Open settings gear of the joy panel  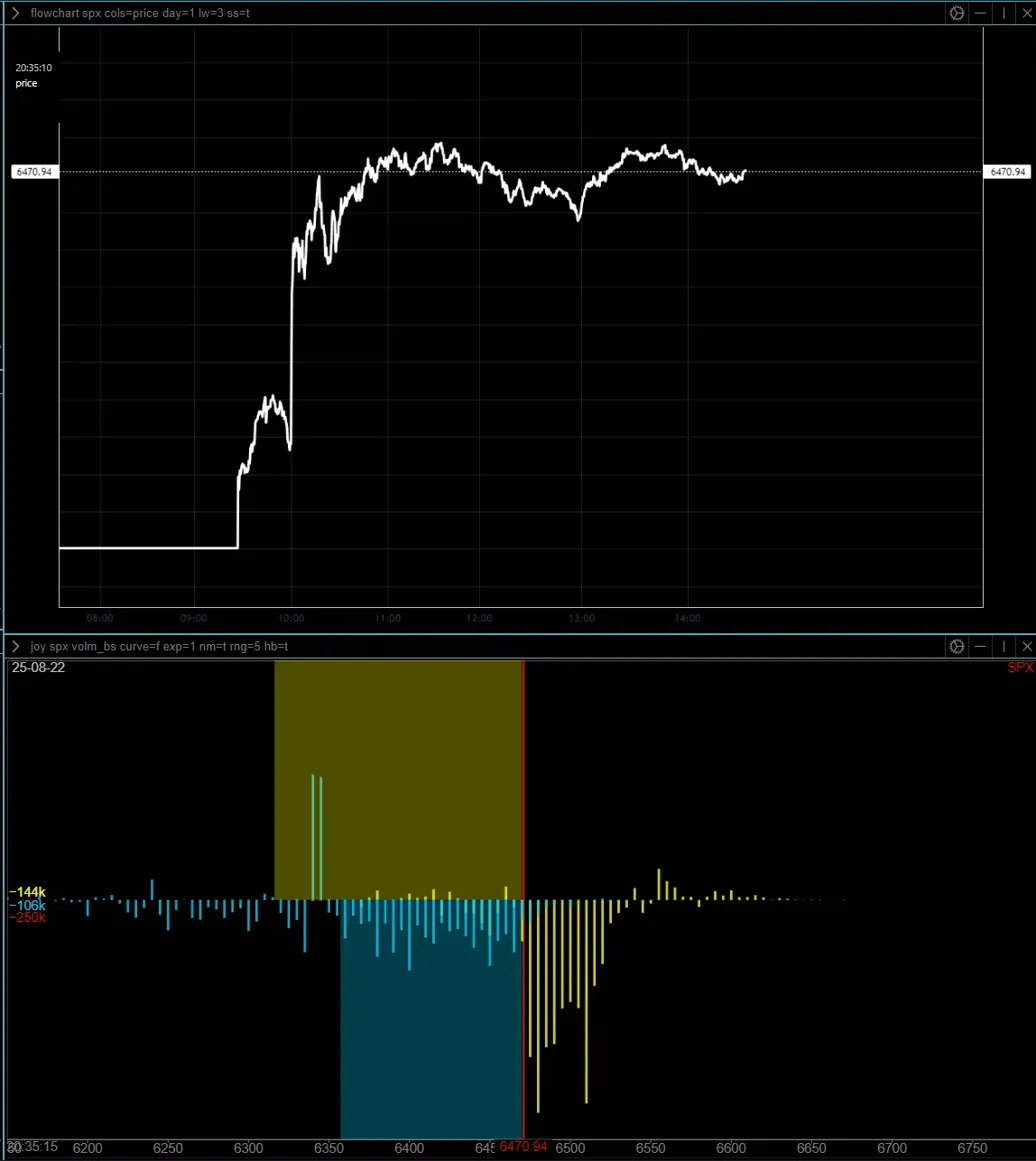(x=956, y=646)
